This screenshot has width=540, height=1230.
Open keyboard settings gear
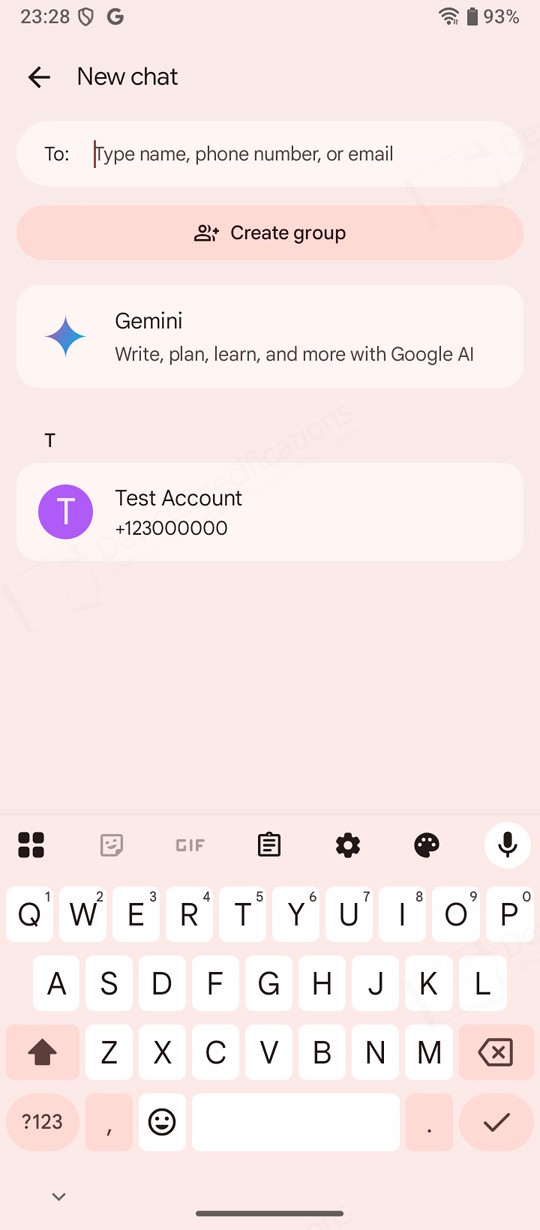(x=348, y=845)
